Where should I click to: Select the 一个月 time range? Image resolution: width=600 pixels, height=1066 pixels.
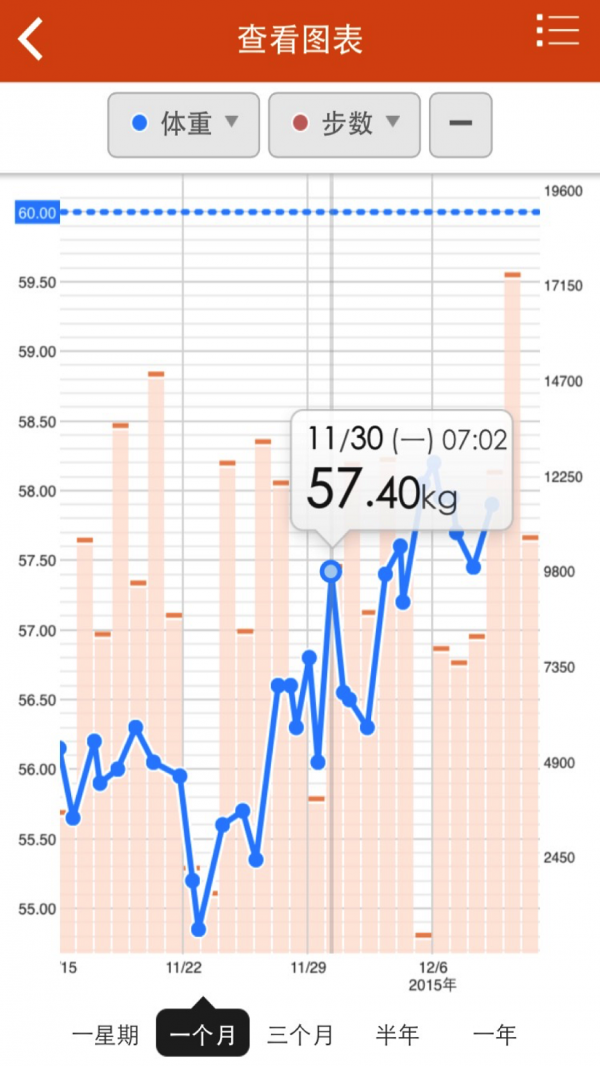203,1035
